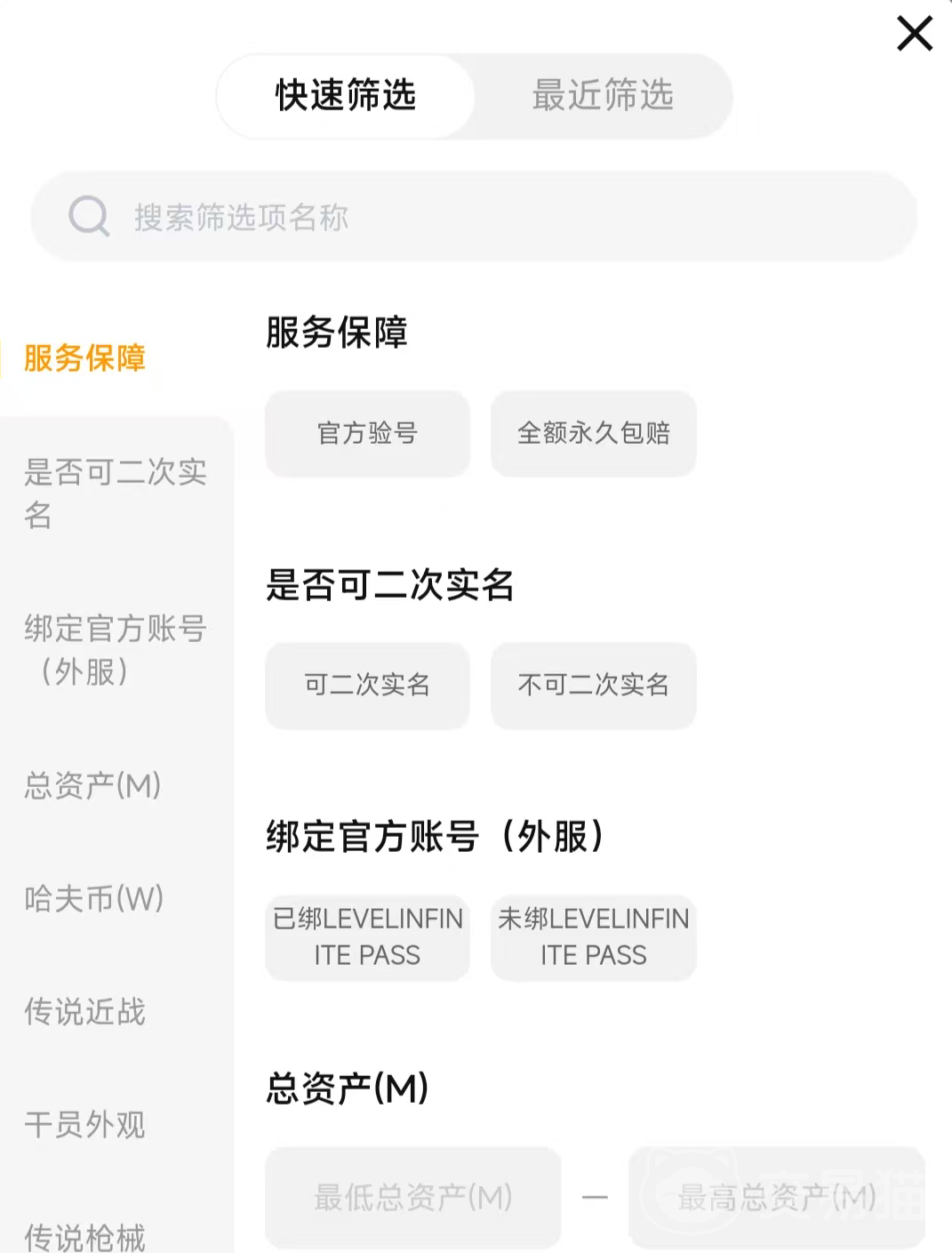This screenshot has height=1253, width=952.
Task: Select the 快速筛选 tab
Action: tap(346, 95)
